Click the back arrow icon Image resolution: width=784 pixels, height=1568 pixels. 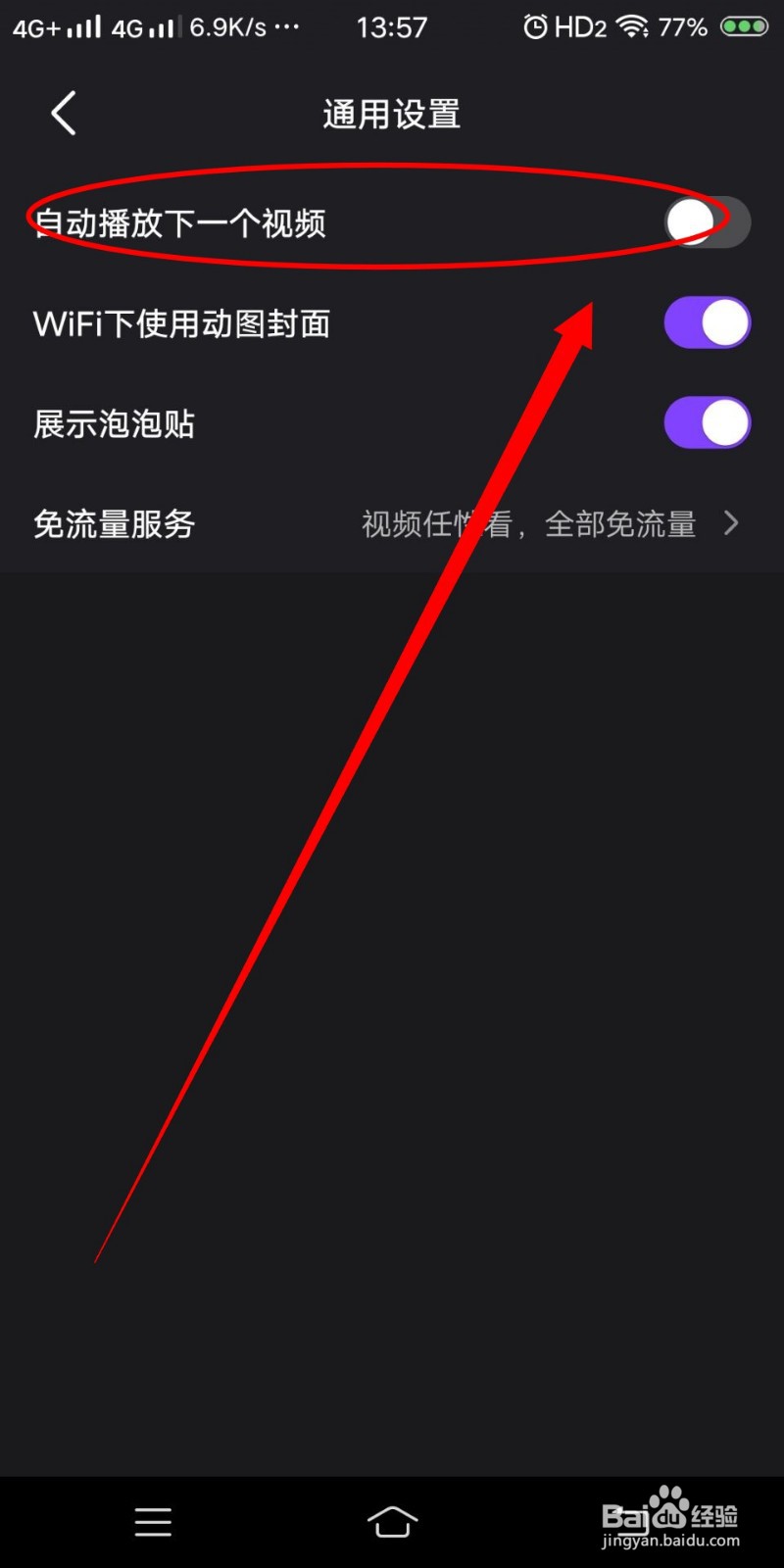tap(62, 113)
